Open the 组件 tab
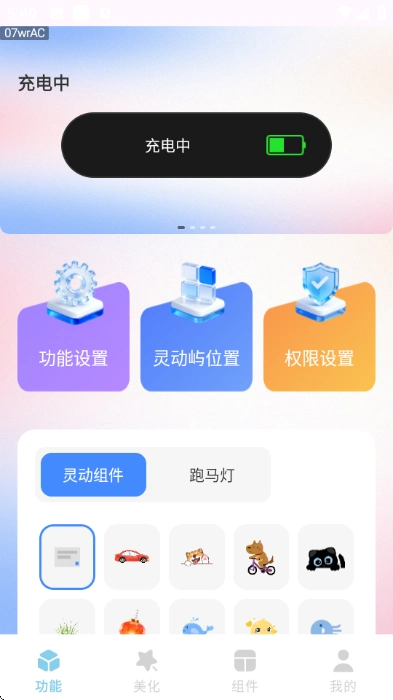The width and height of the screenshot is (393, 700). coord(245,670)
